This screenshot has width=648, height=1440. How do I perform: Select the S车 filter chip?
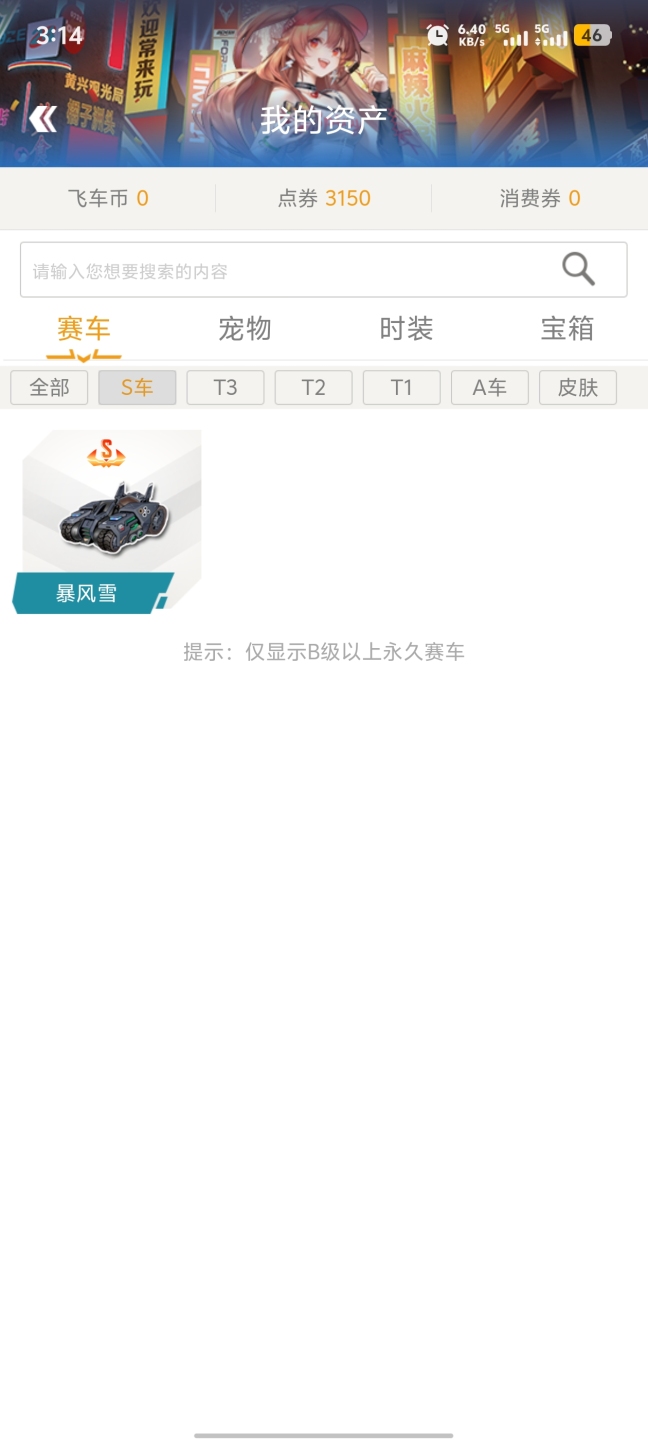137,388
